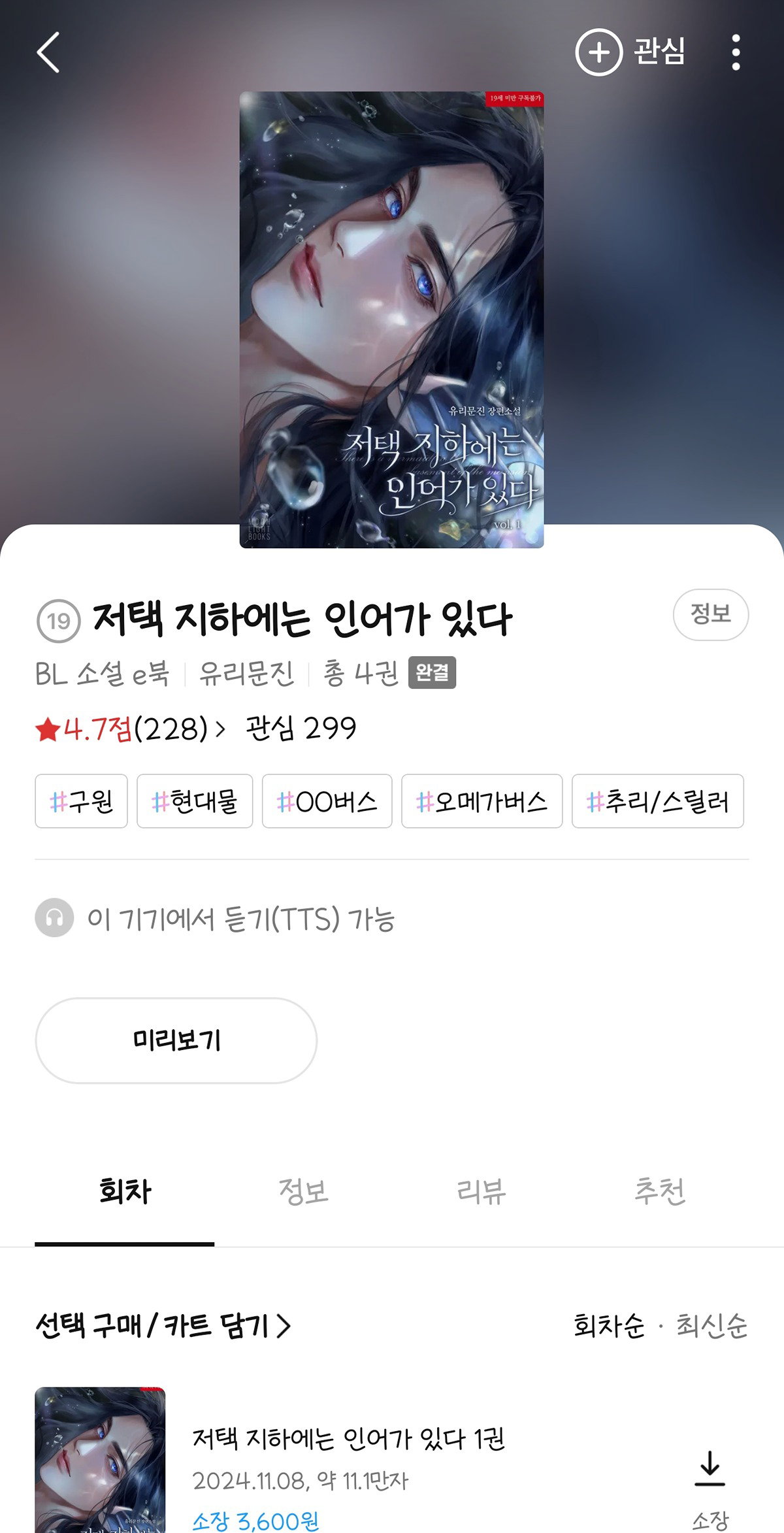Select the #현대물 tag chip

195,801
